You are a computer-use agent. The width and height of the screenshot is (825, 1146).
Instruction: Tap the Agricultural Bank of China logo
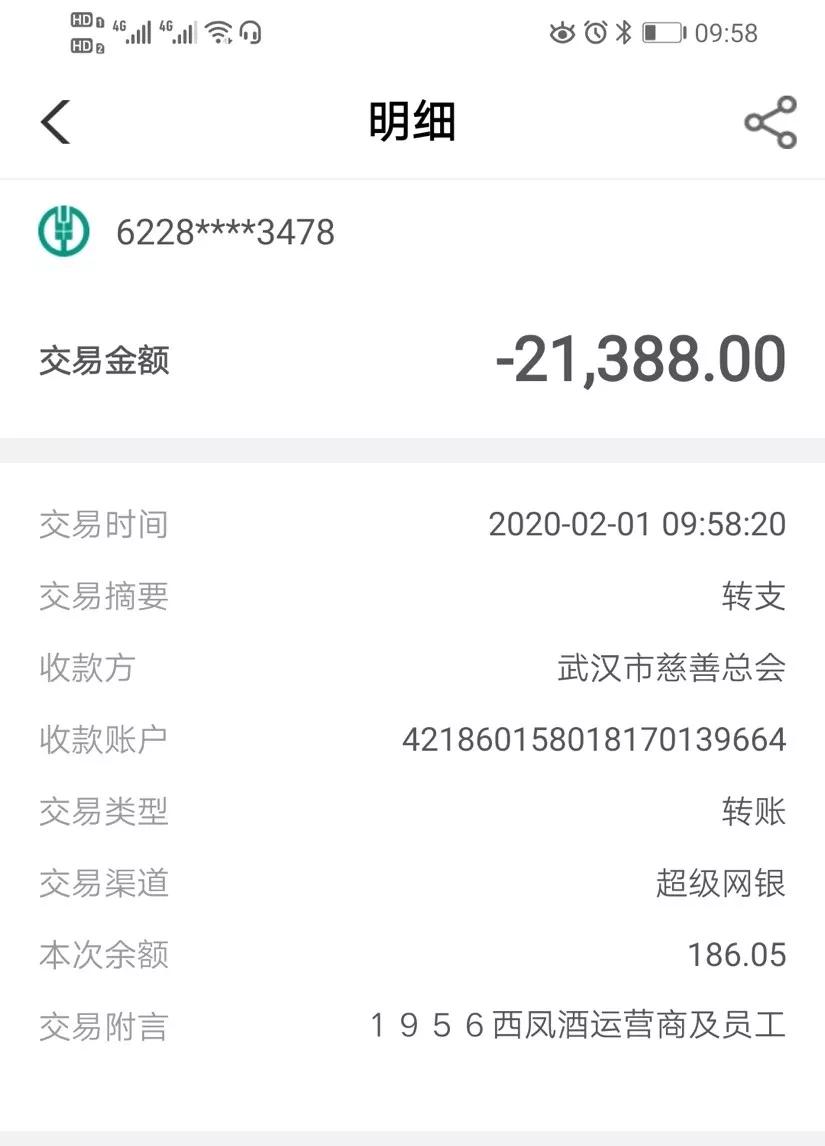click(x=63, y=231)
